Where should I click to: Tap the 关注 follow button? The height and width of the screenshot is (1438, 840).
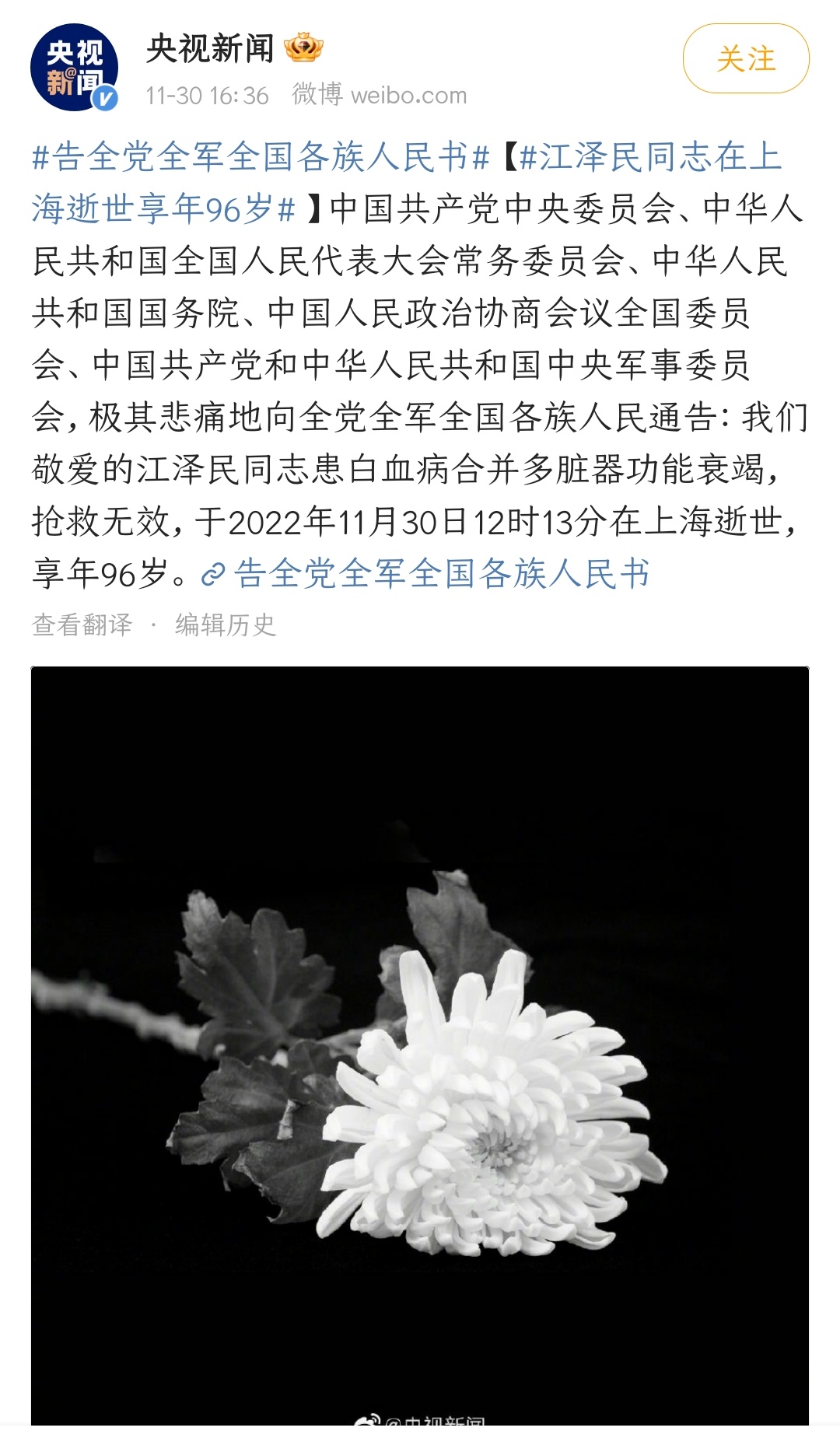(x=745, y=59)
